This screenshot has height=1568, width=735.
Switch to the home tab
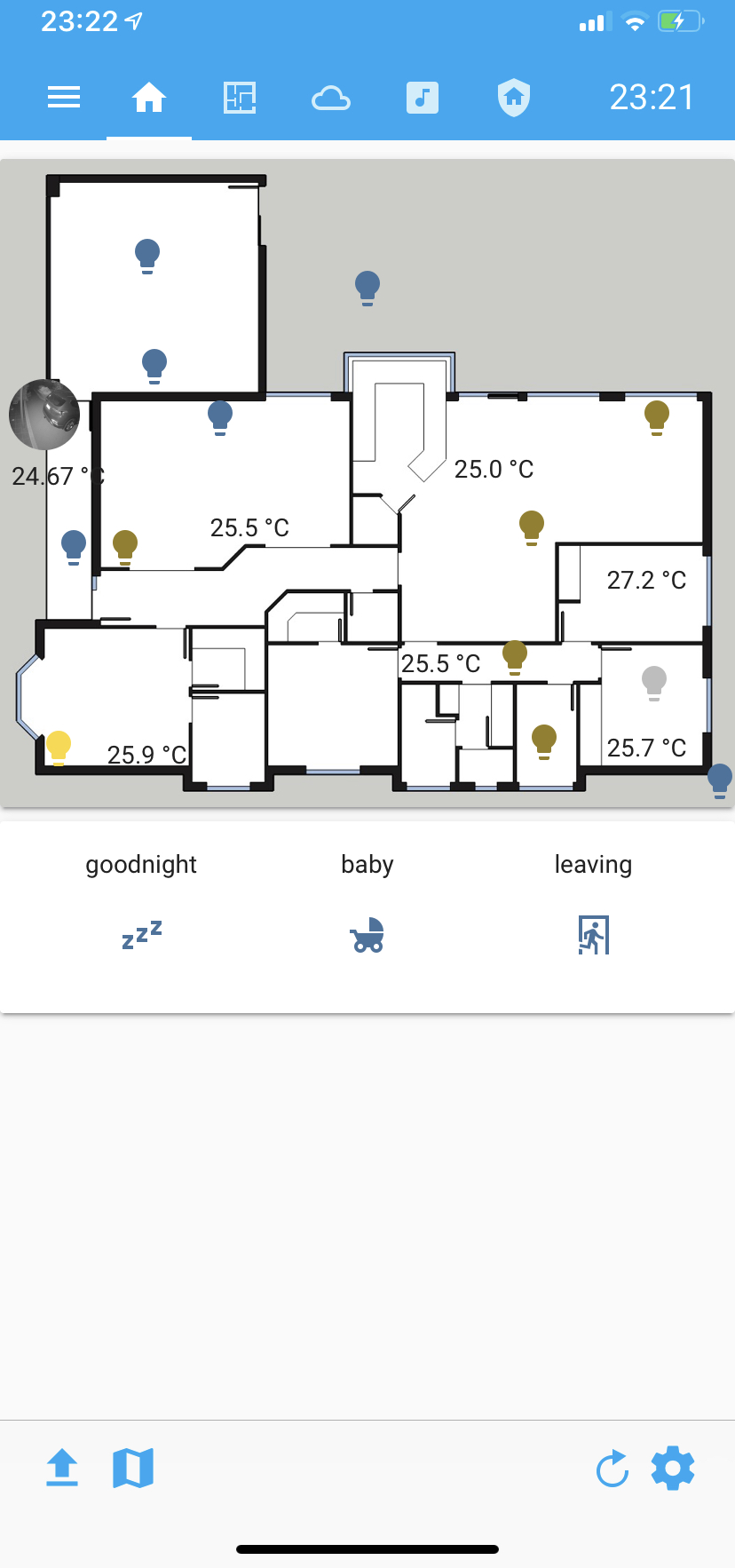149,97
